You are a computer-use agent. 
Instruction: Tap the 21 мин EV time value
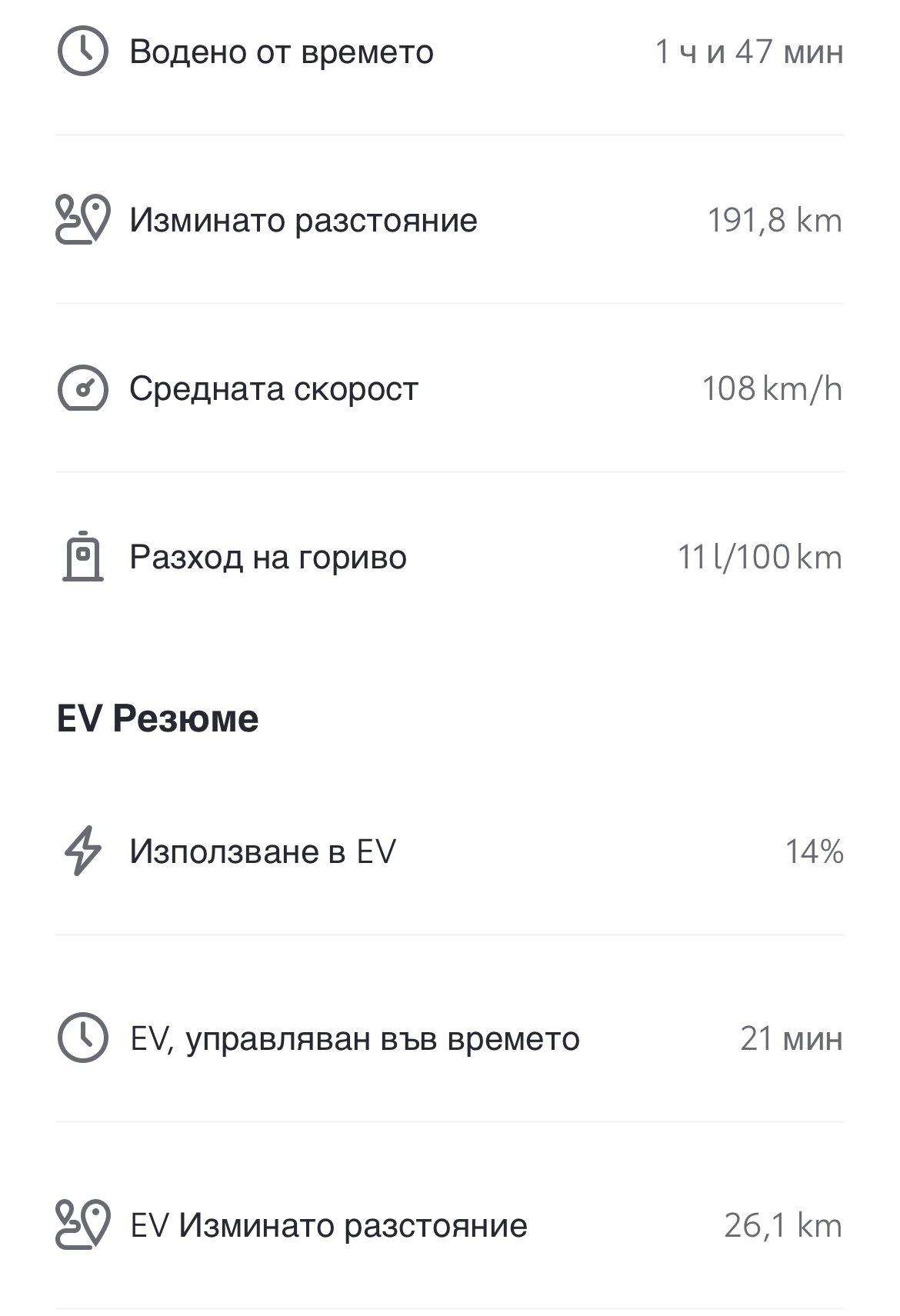788,1039
